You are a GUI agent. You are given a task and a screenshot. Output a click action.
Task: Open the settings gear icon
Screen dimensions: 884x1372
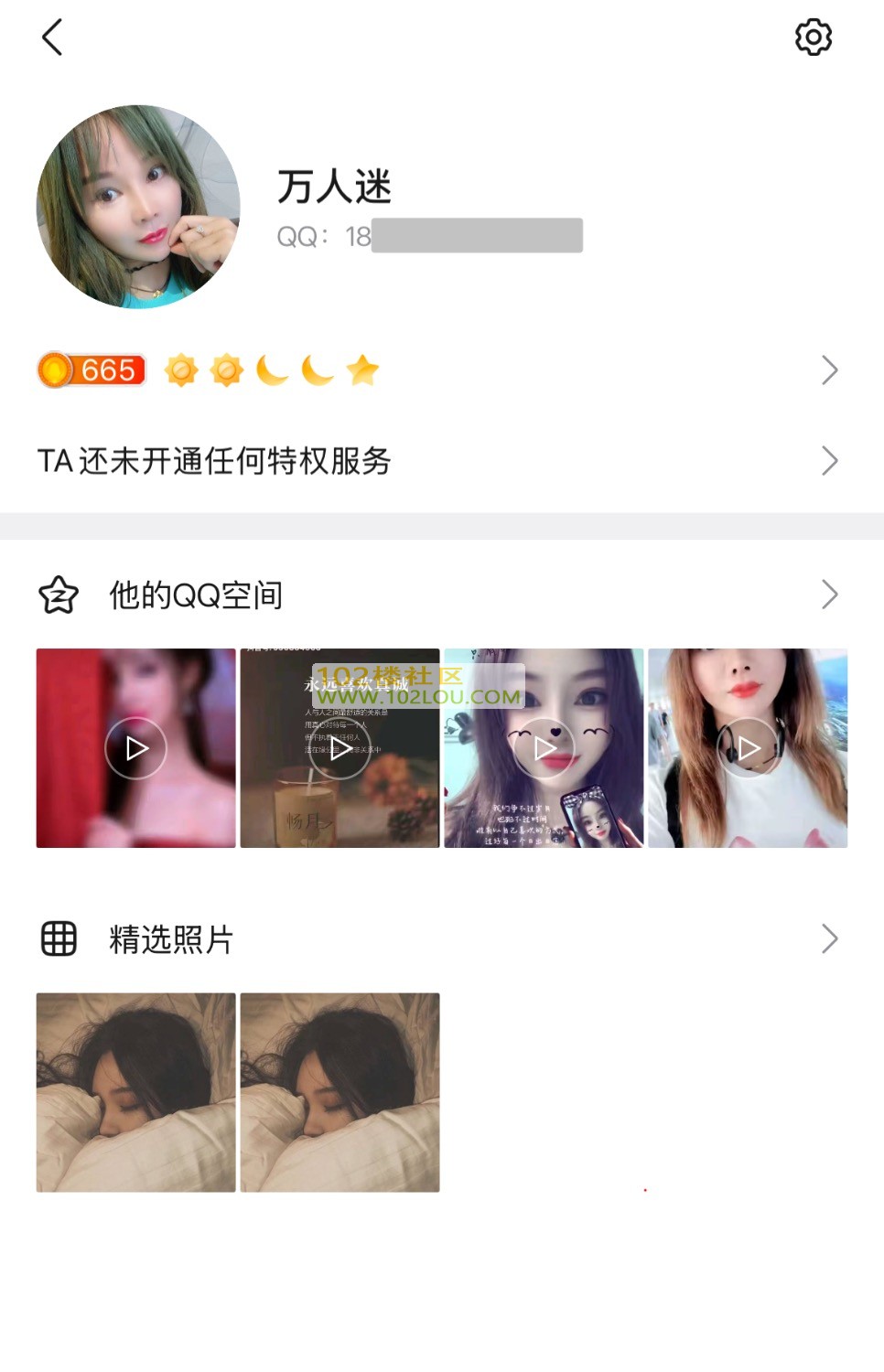point(813,38)
